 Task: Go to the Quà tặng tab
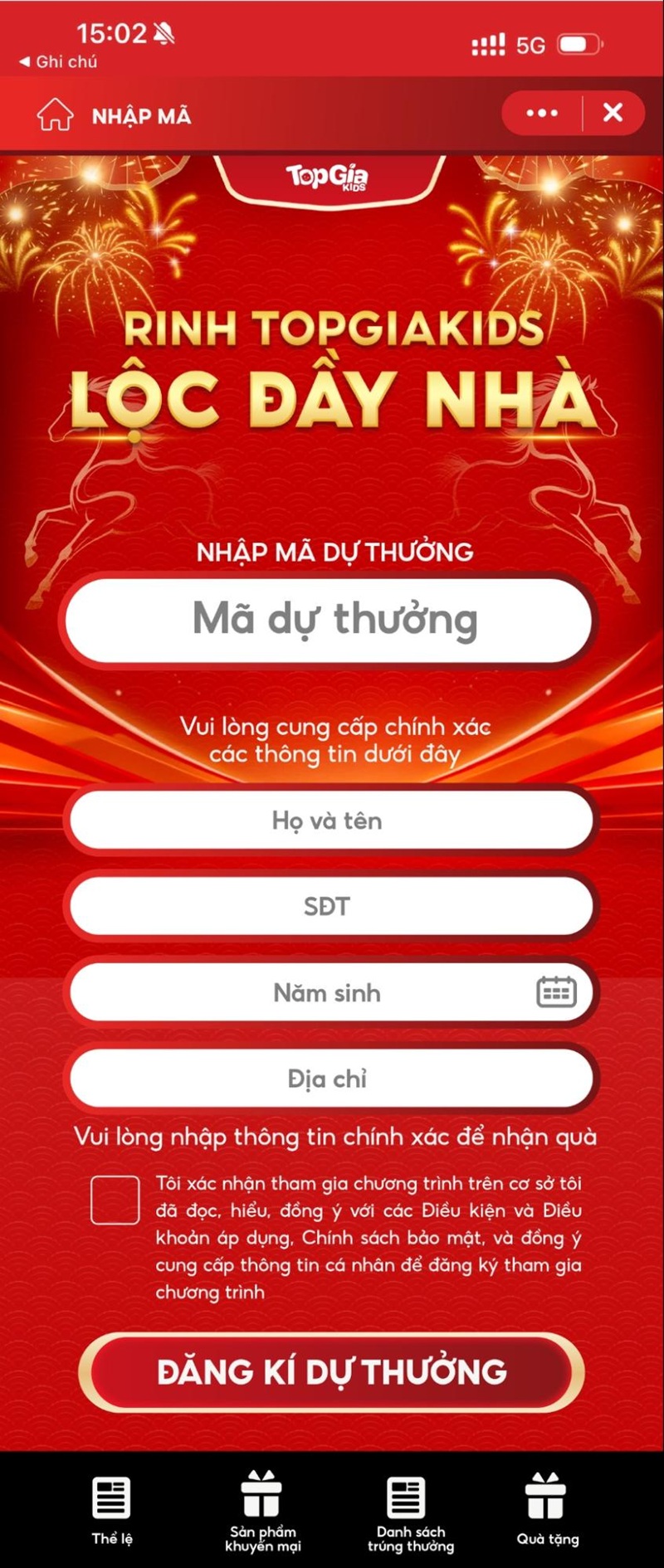547,1511
